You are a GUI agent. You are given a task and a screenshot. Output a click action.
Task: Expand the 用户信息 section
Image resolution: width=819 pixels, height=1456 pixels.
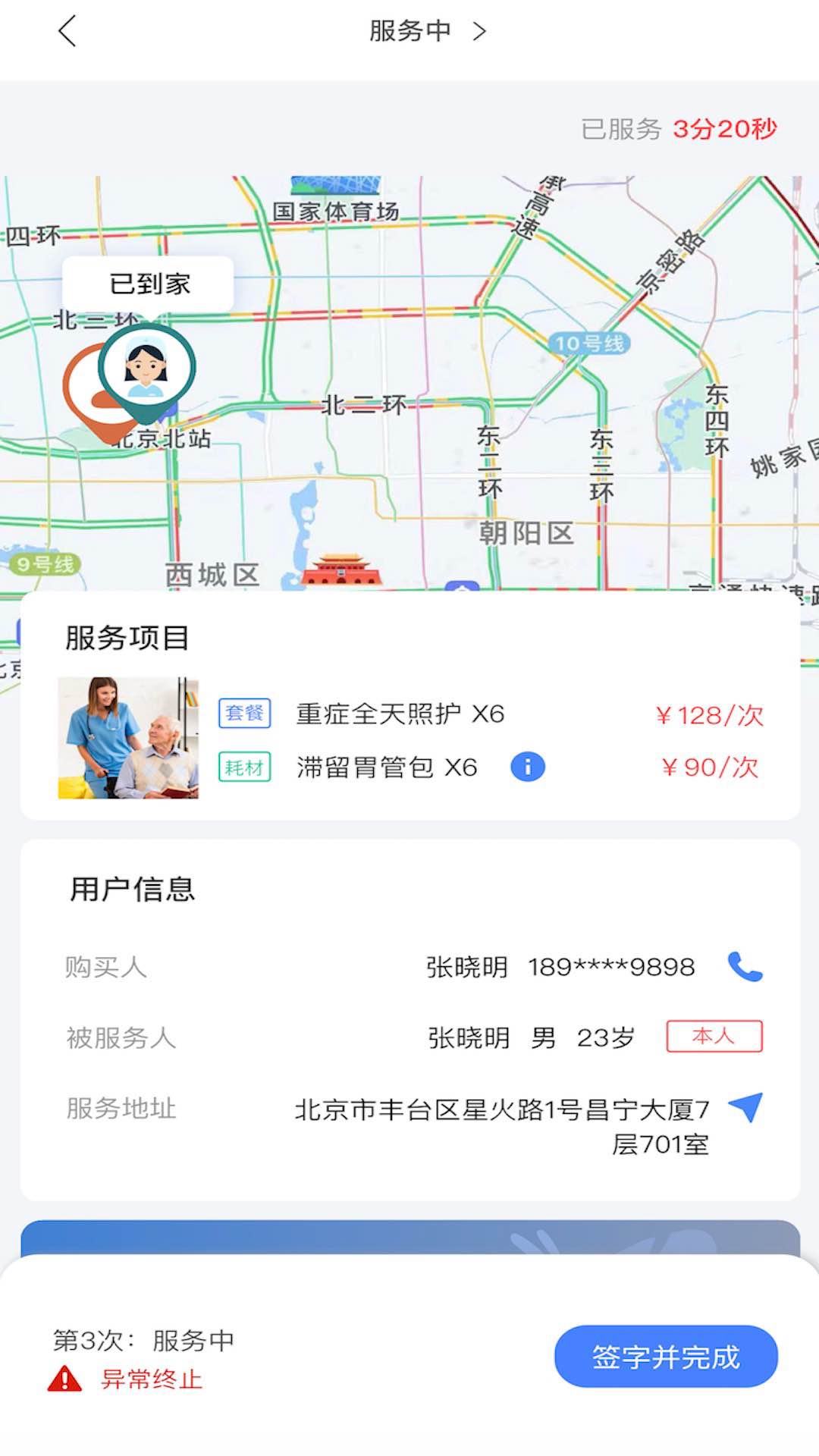coord(130,889)
